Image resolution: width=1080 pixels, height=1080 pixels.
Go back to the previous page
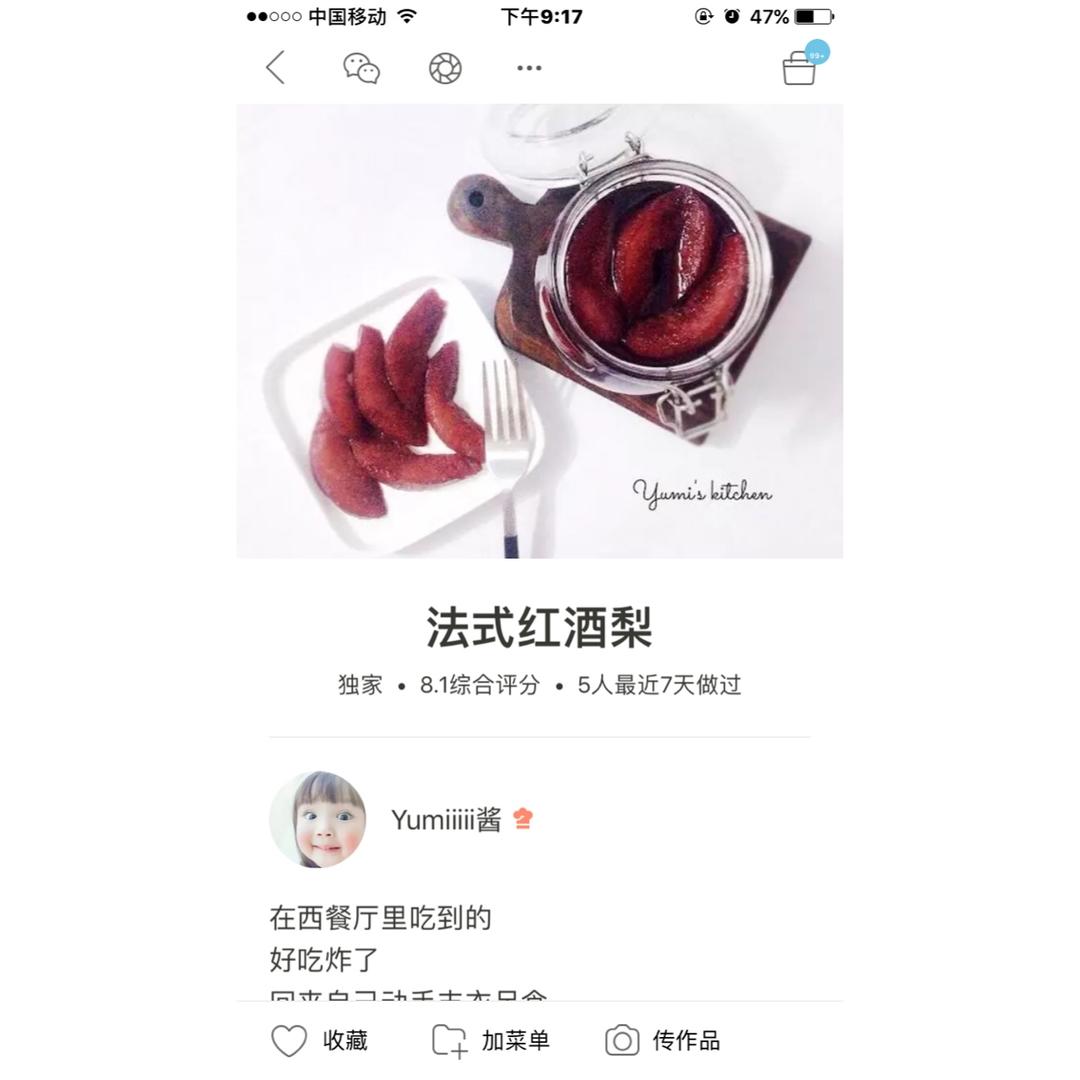pyautogui.click(x=276, y=68)
